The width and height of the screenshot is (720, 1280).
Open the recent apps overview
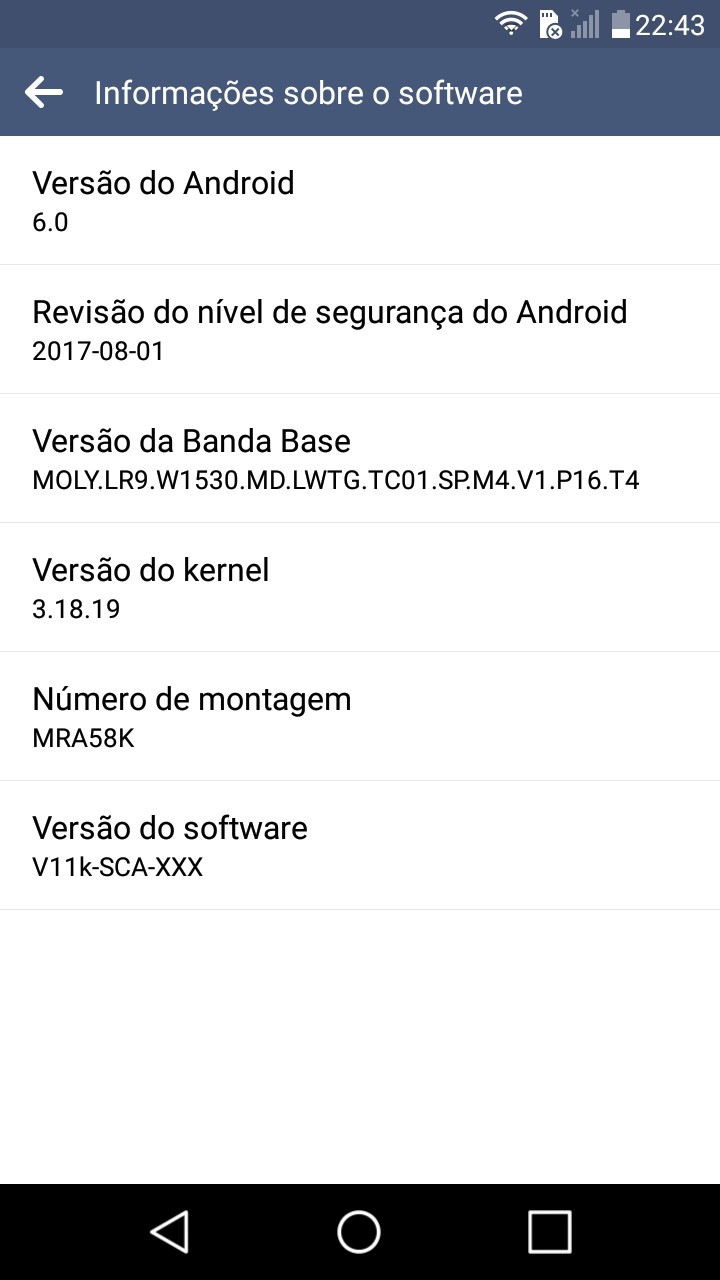coord(549,1231)
